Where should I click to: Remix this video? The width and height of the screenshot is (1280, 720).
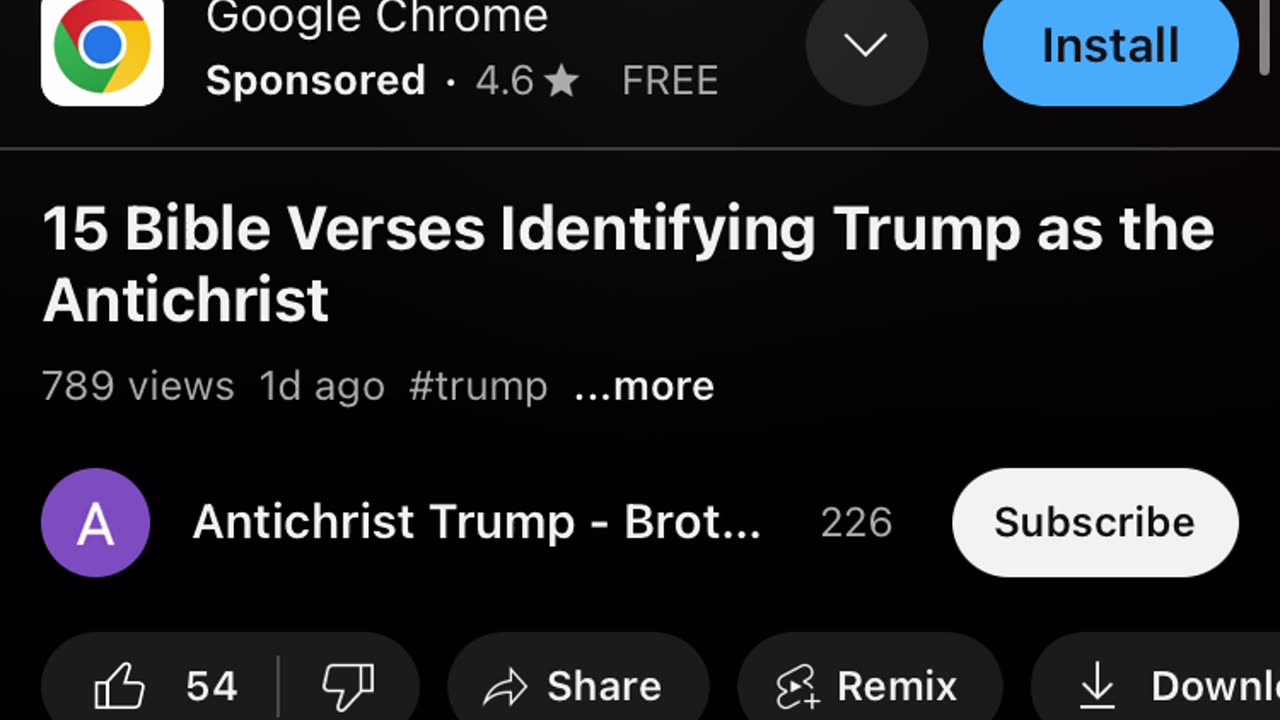[868, 686]
